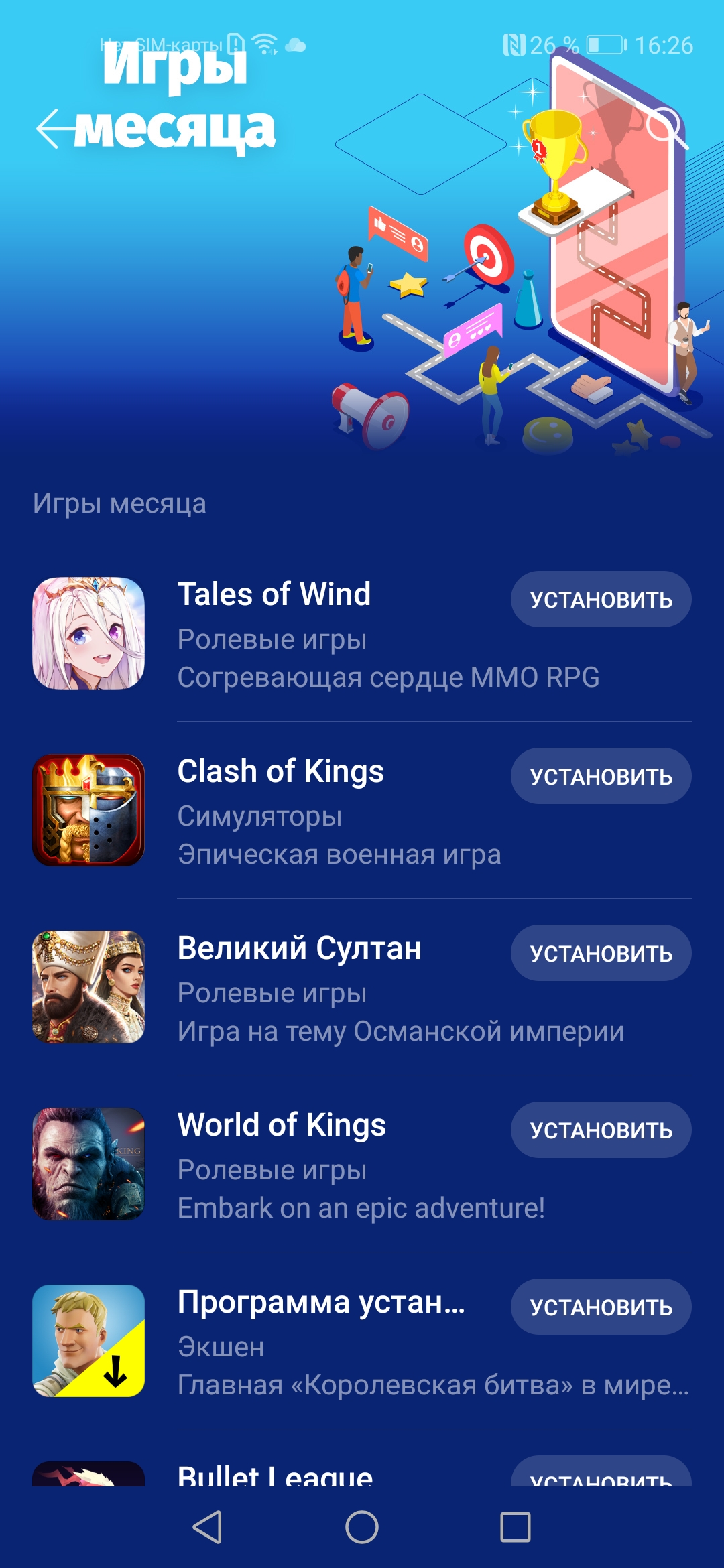Go to the home screen
Viewport: 724px width, 1568px height.
tap(362, 1528)
